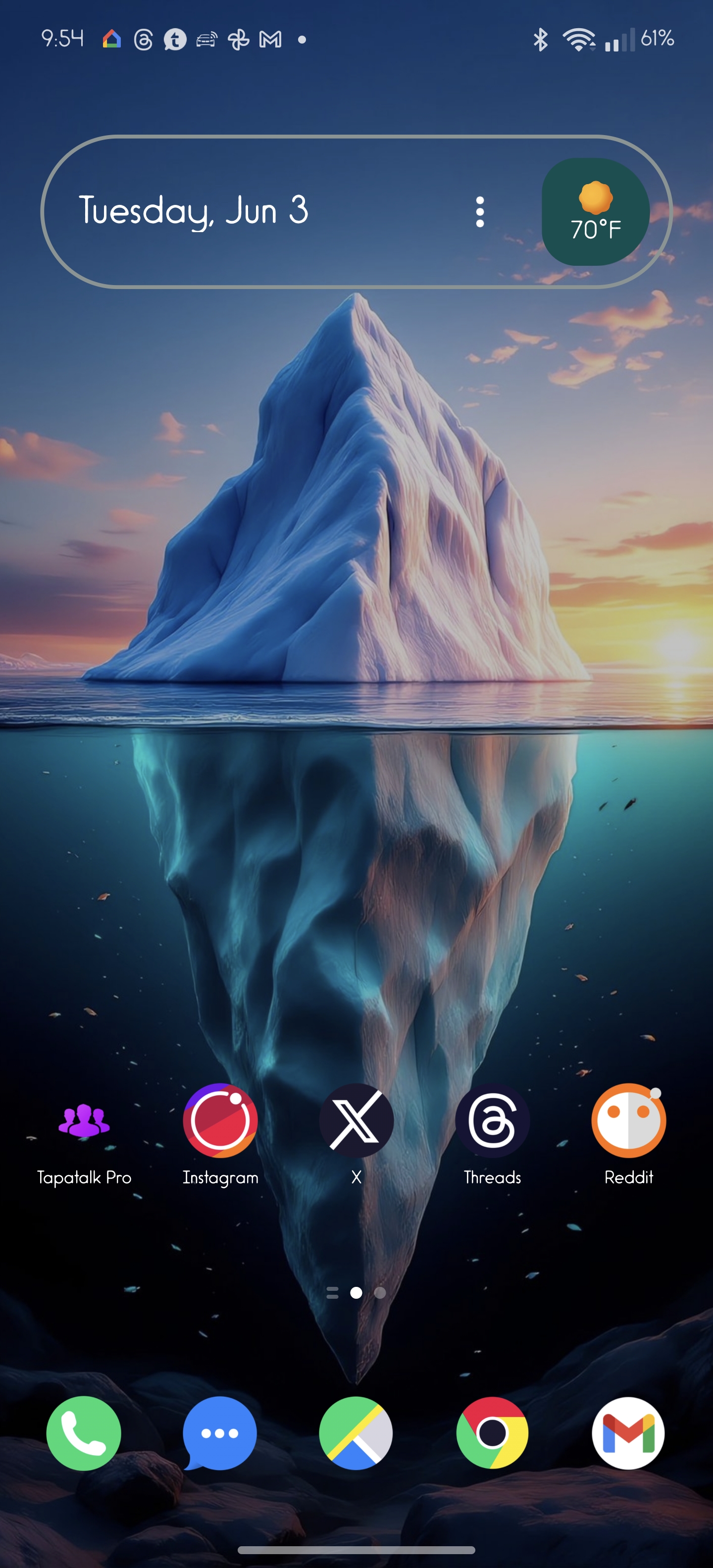Open Gmail from the dock

pos(628,1433)
